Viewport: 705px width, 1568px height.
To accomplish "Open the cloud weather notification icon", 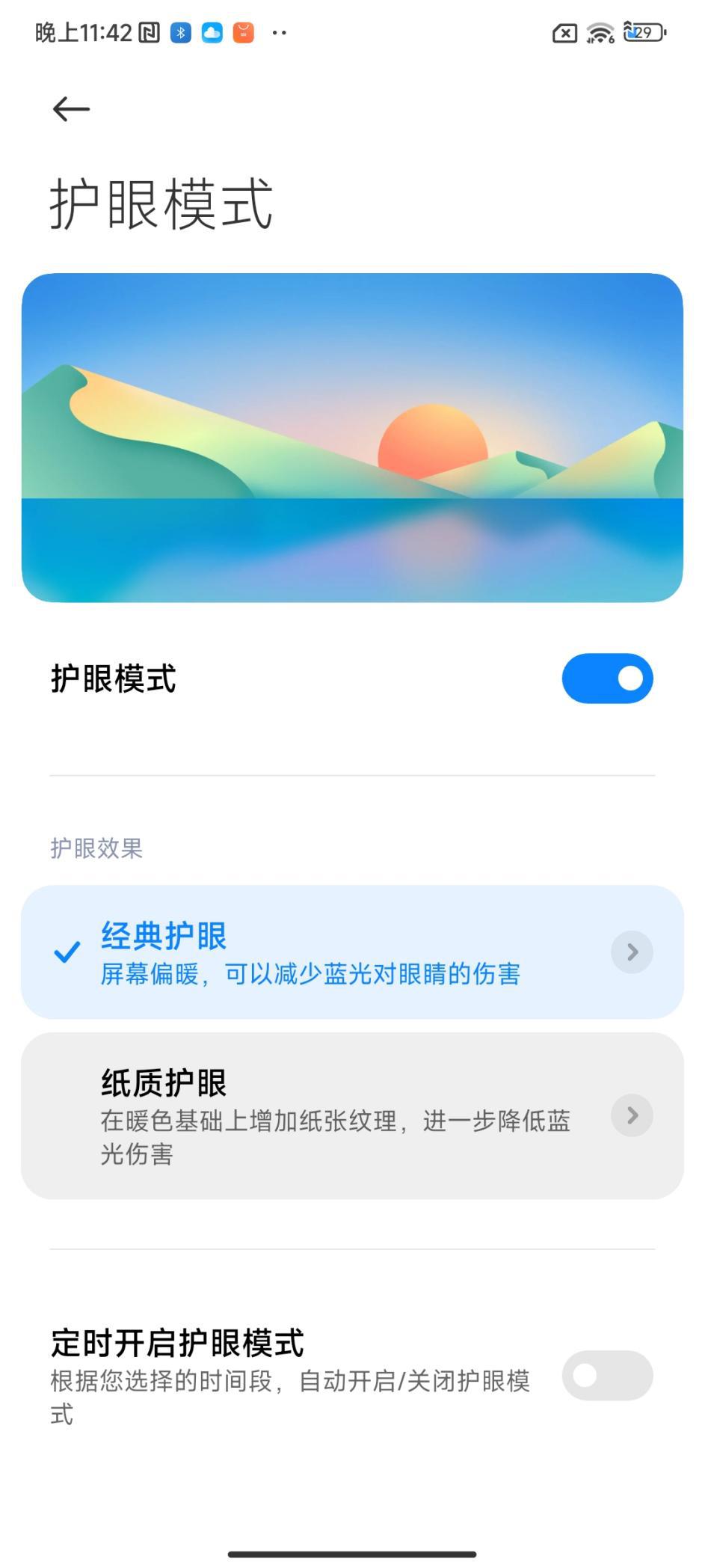I will 212,32.
